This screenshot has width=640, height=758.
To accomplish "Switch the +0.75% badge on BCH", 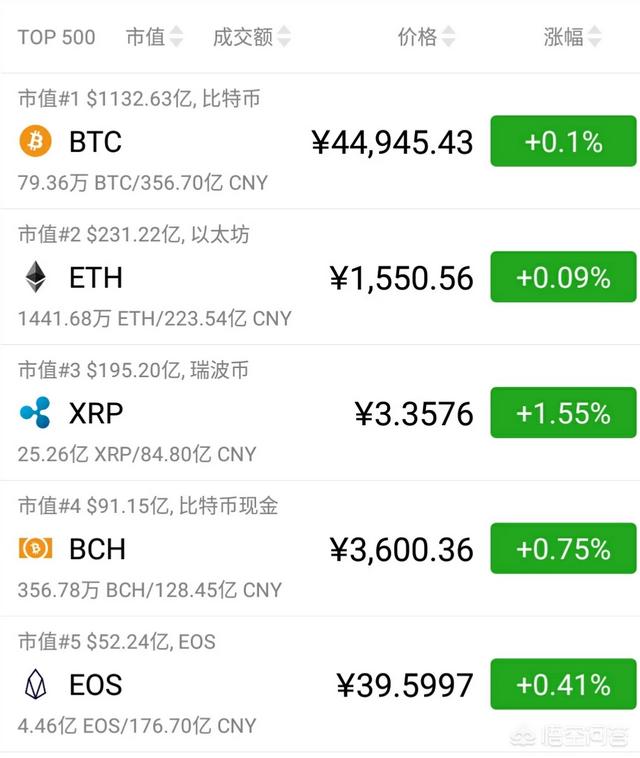I will [x=563, y=549].
